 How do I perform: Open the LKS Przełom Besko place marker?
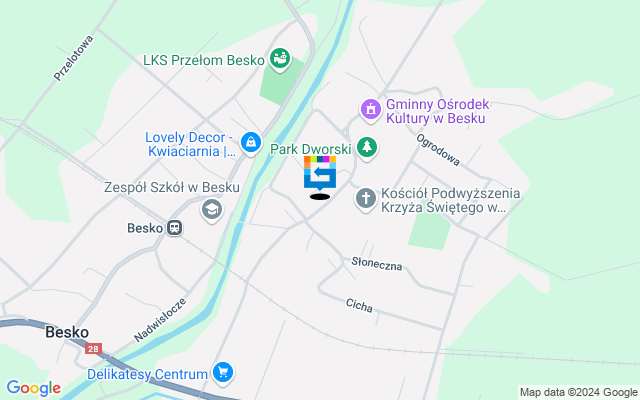point(281,60)
